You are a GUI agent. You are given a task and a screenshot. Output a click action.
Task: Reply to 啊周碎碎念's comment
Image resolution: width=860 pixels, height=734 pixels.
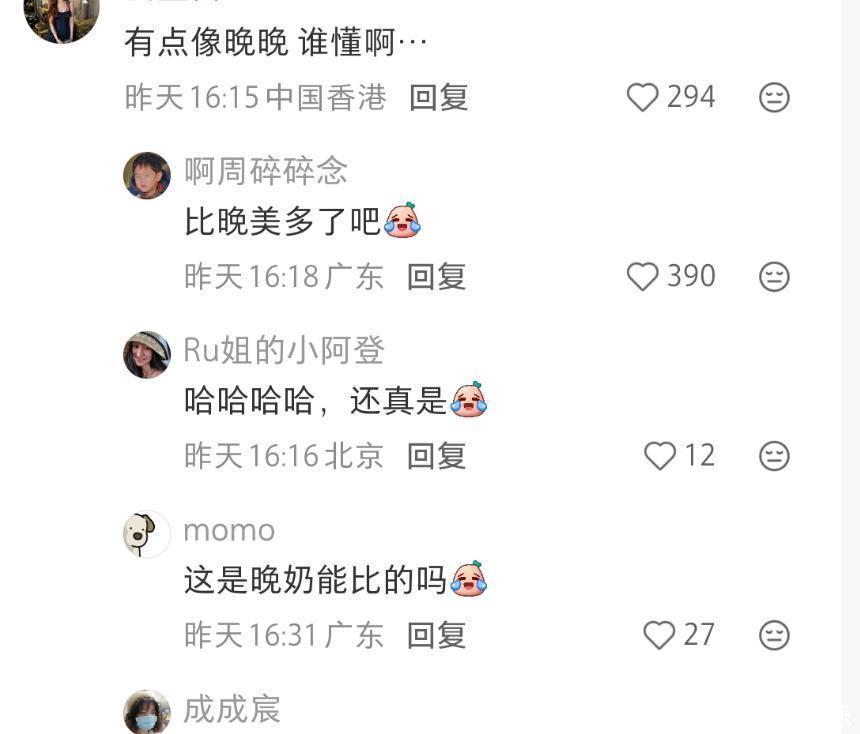[x=436, y=276]
